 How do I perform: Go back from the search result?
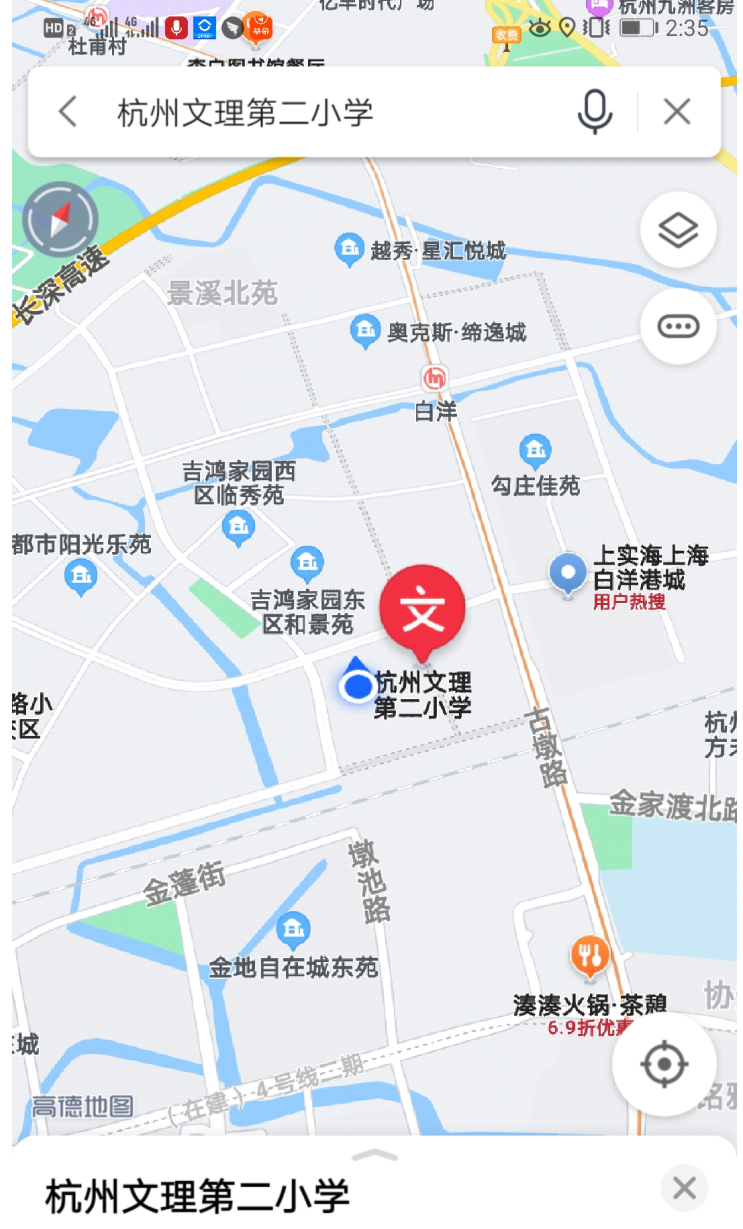click(x=67, y=111)
